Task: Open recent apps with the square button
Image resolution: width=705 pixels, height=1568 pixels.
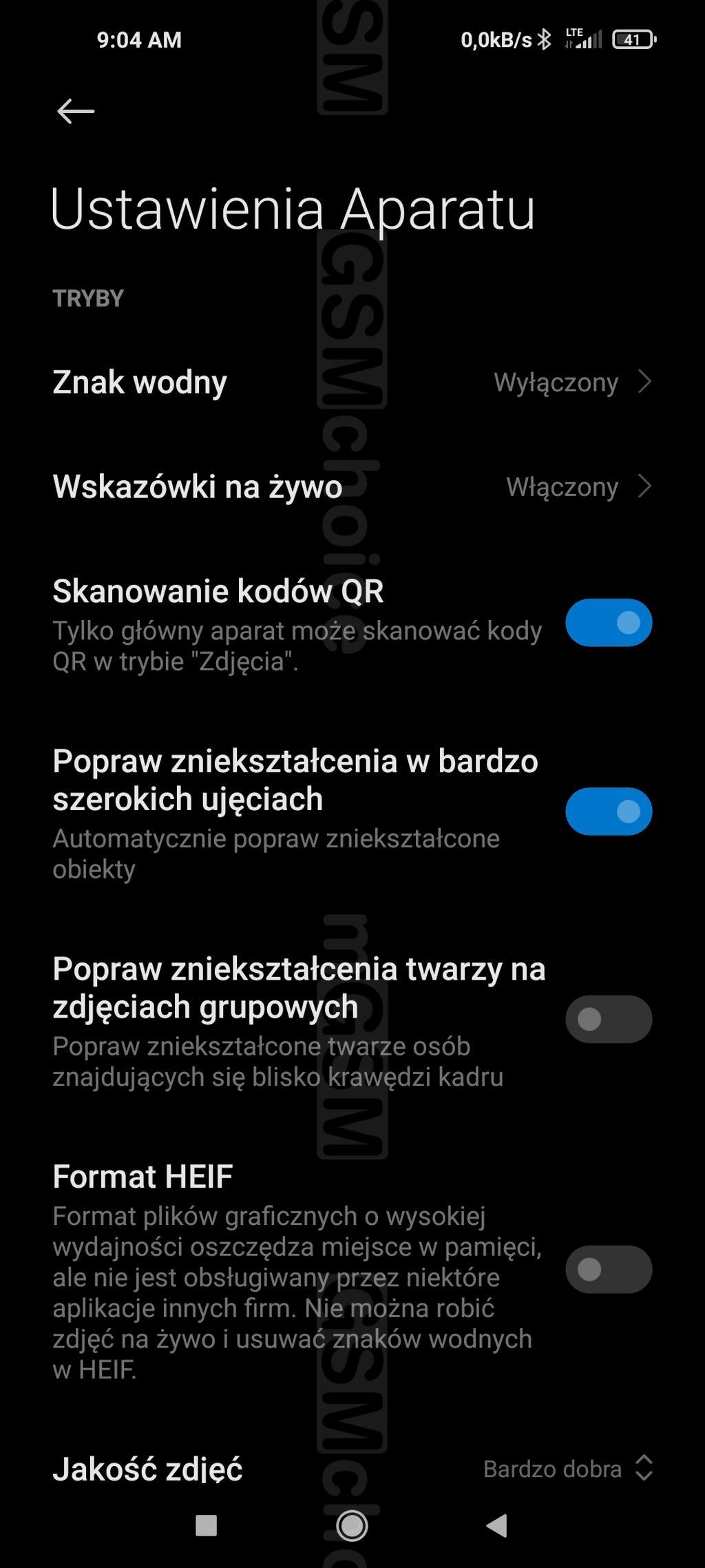Action: [206, 1525]
